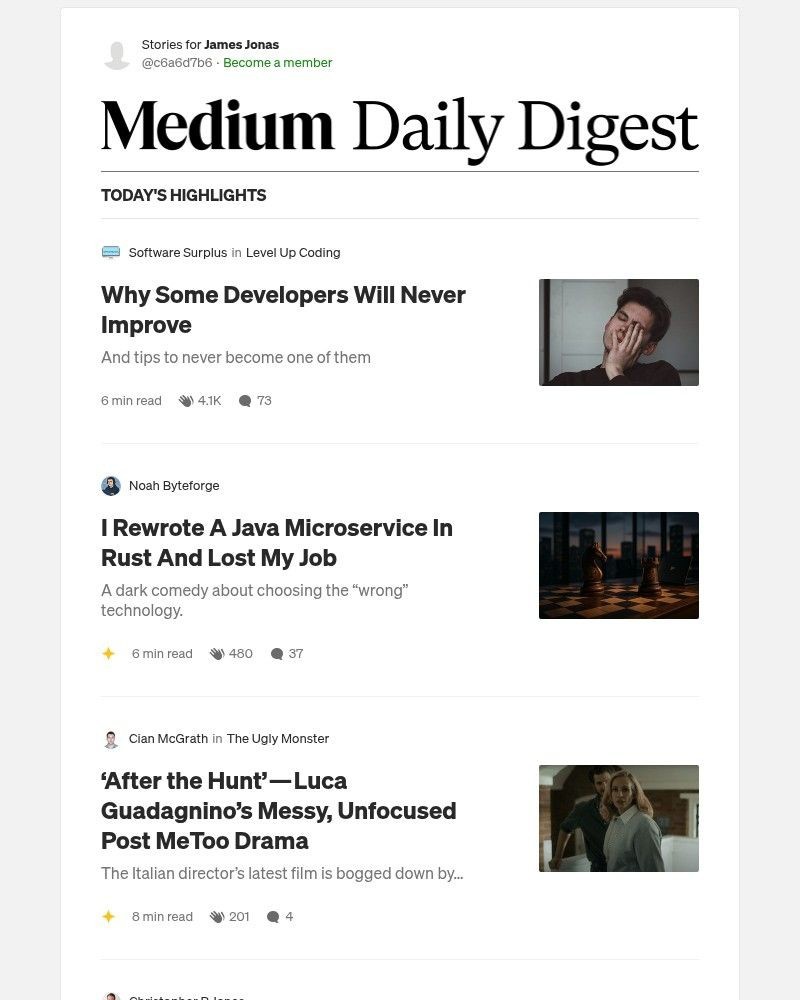
Task: Read Why Some Developers Will Never Improve
Action: tap(283, 310)
